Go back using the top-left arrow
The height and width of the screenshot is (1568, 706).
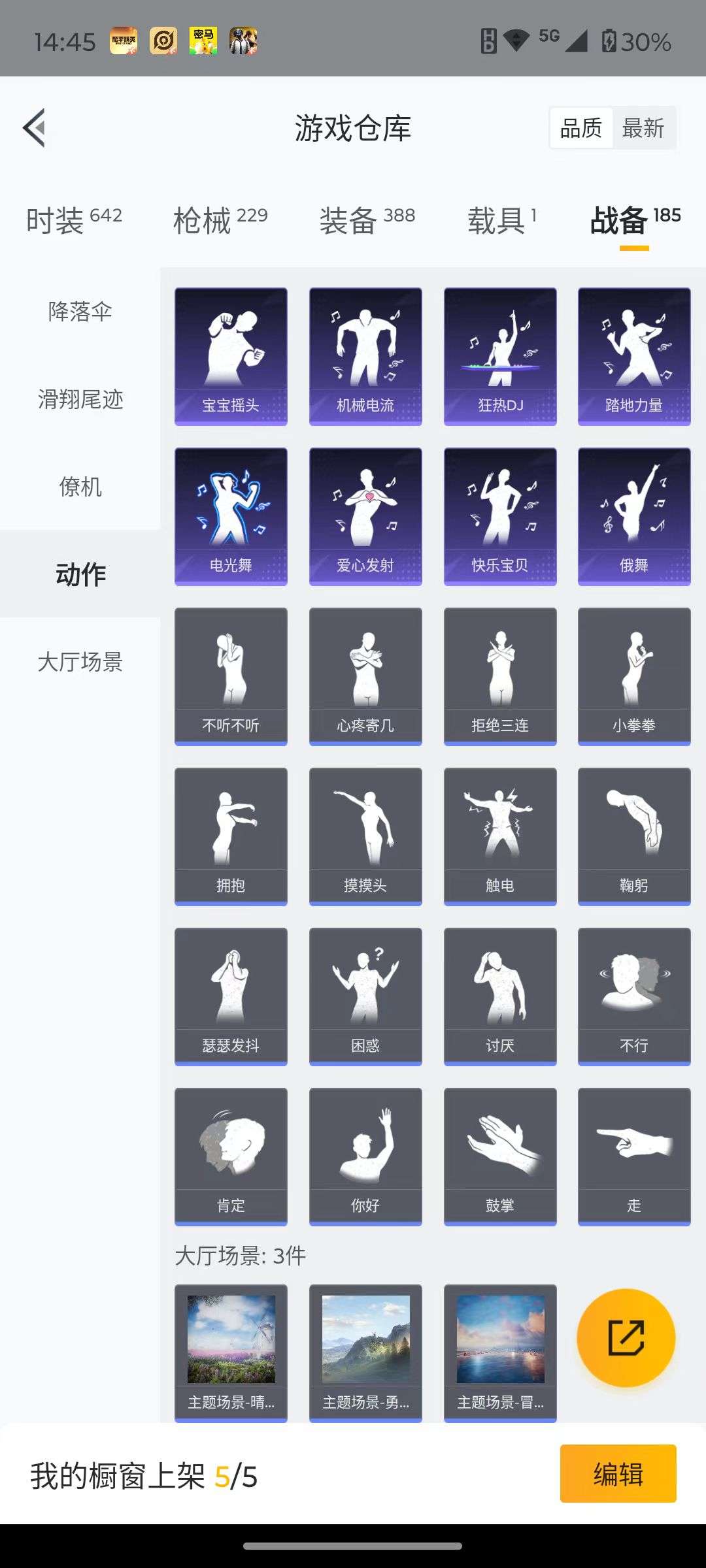(x=35, y=128)
